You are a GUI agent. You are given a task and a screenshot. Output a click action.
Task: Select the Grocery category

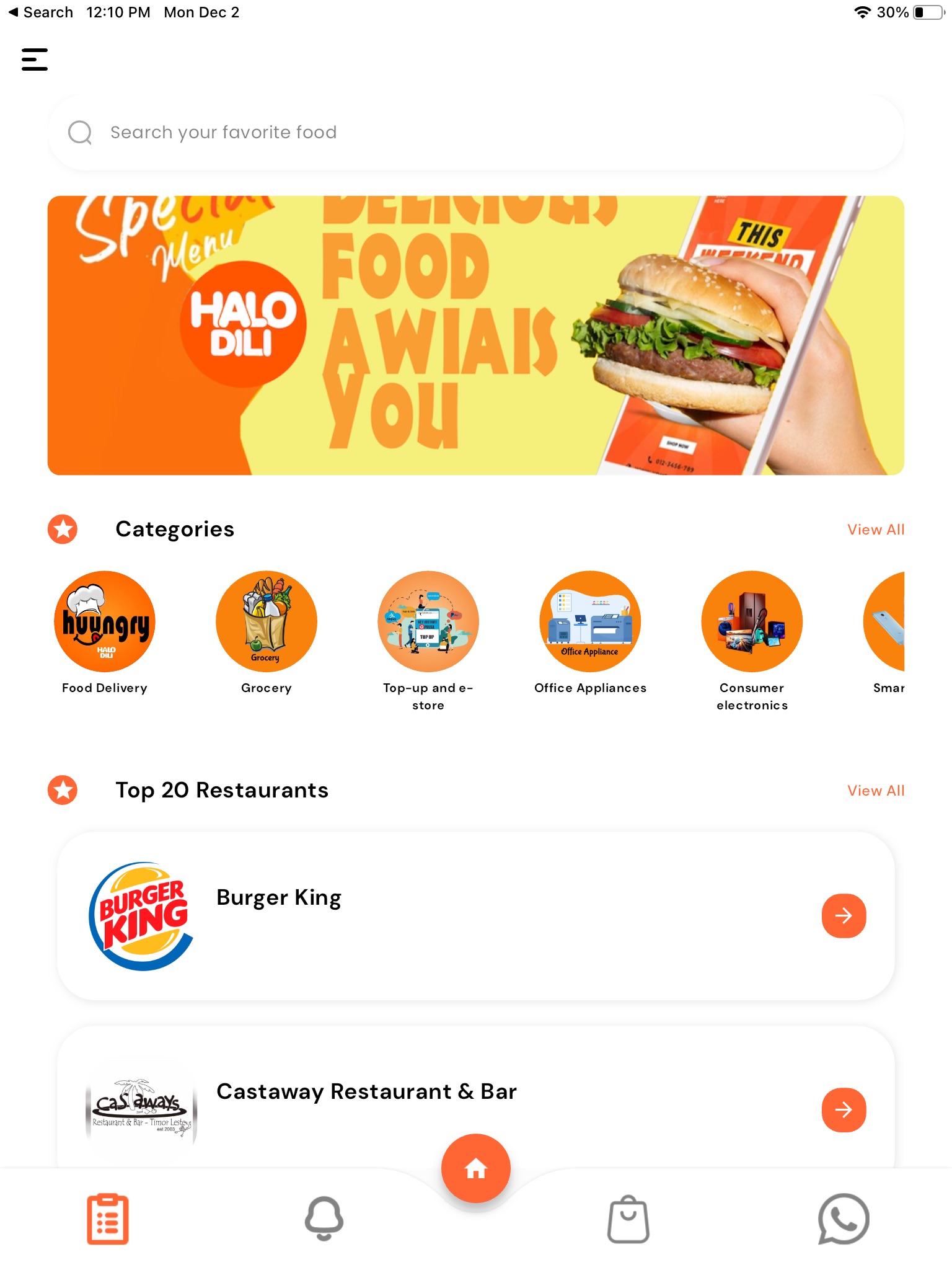point(267,622)
